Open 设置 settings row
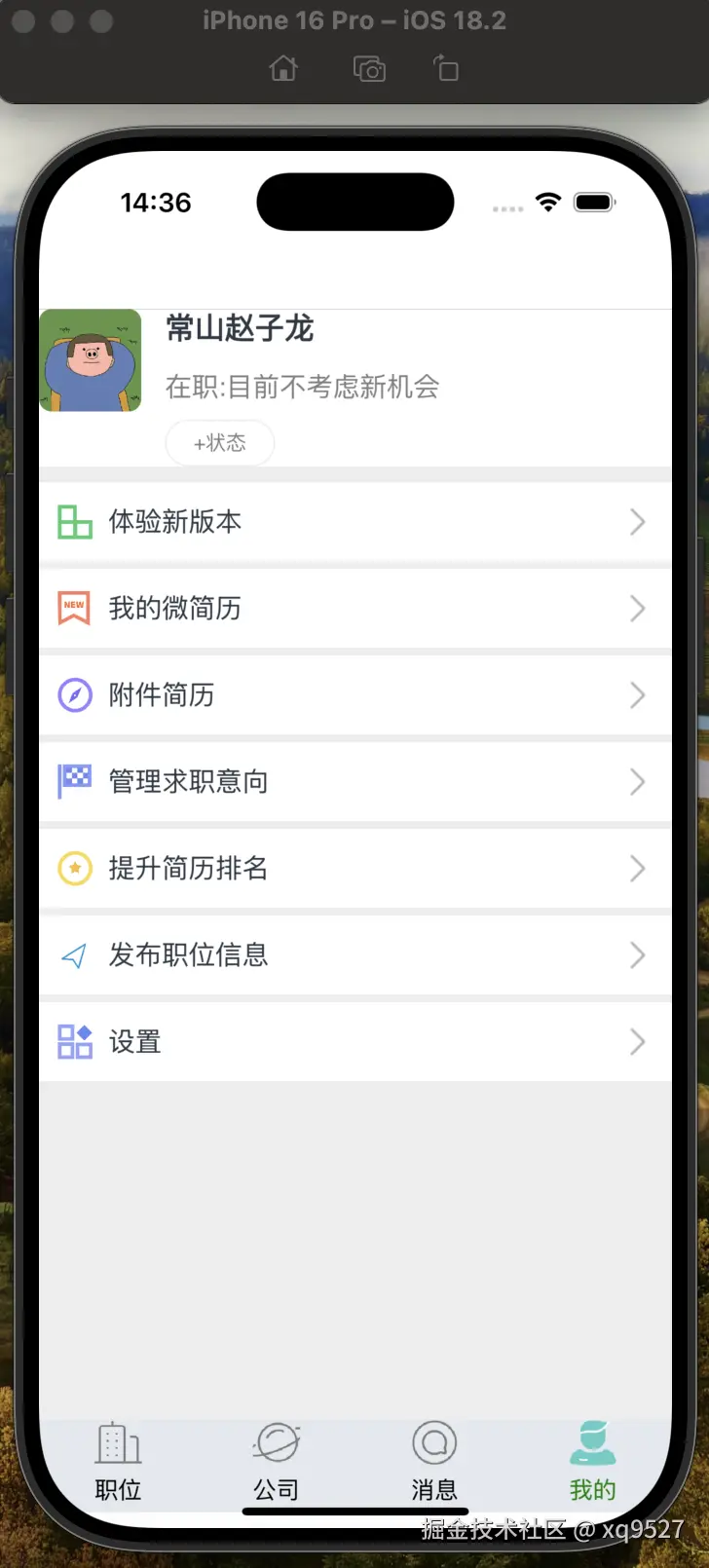Viewport: 709px width, 1568px height. click(x=354, y=1042)
